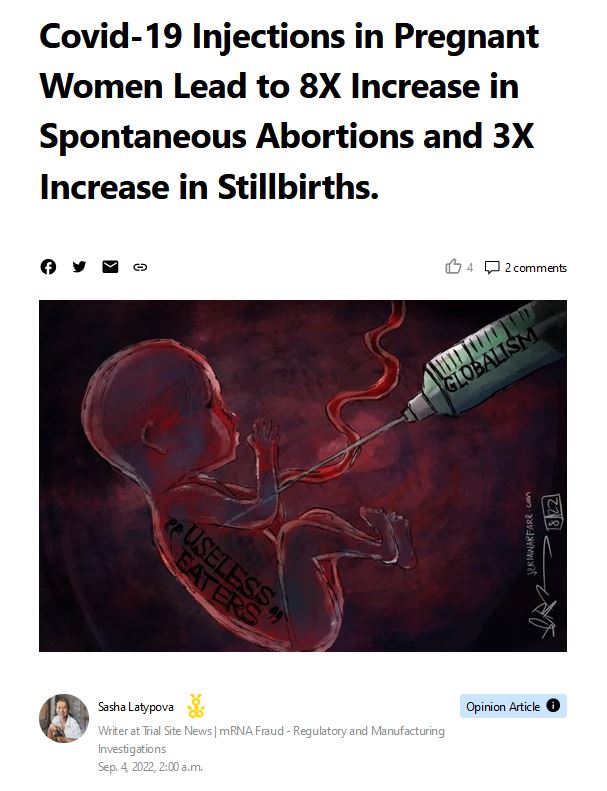Share article on Twitter
The height and width of the screenshot is (791, 607).
pyautogui.click(x=79, y=267)
